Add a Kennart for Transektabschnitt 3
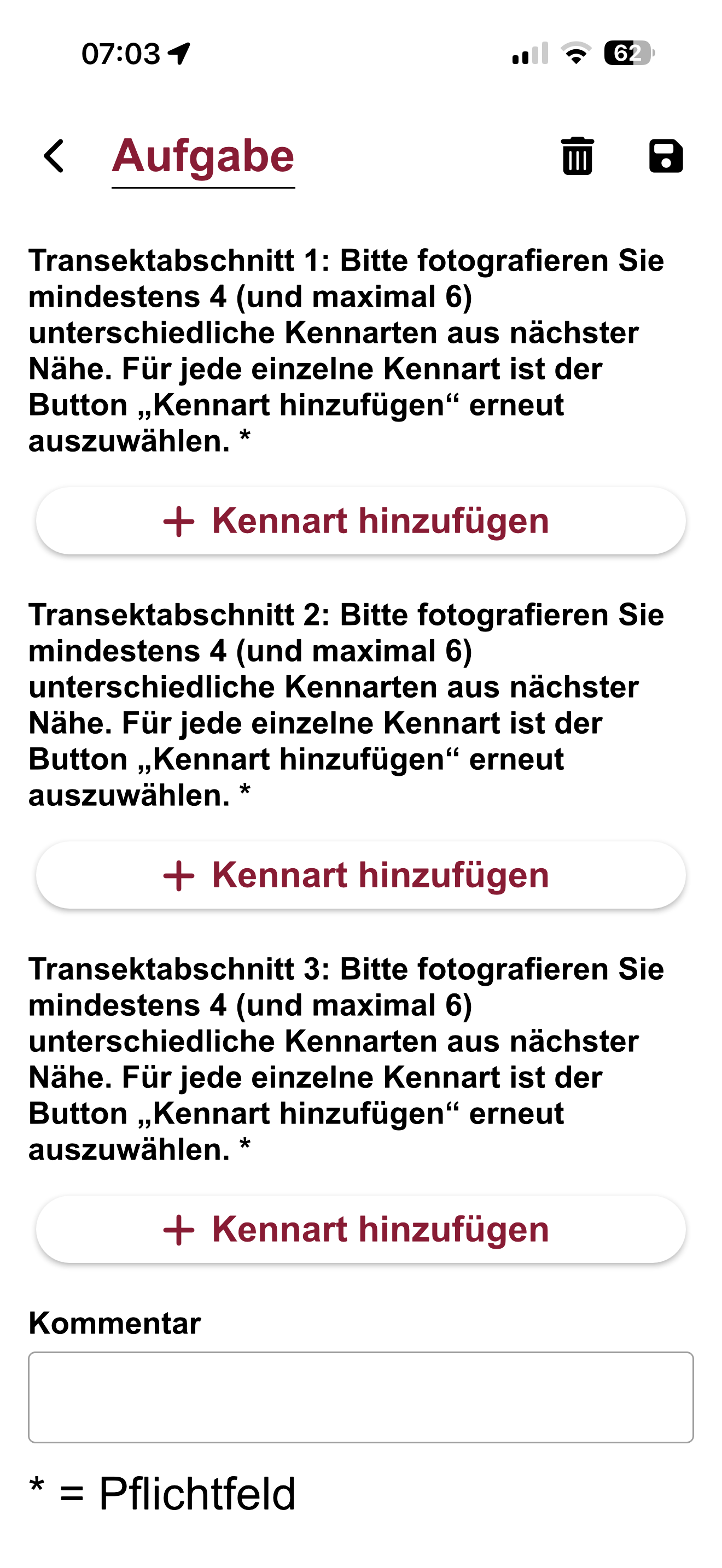722x1568 pixels. (361, 1230)
